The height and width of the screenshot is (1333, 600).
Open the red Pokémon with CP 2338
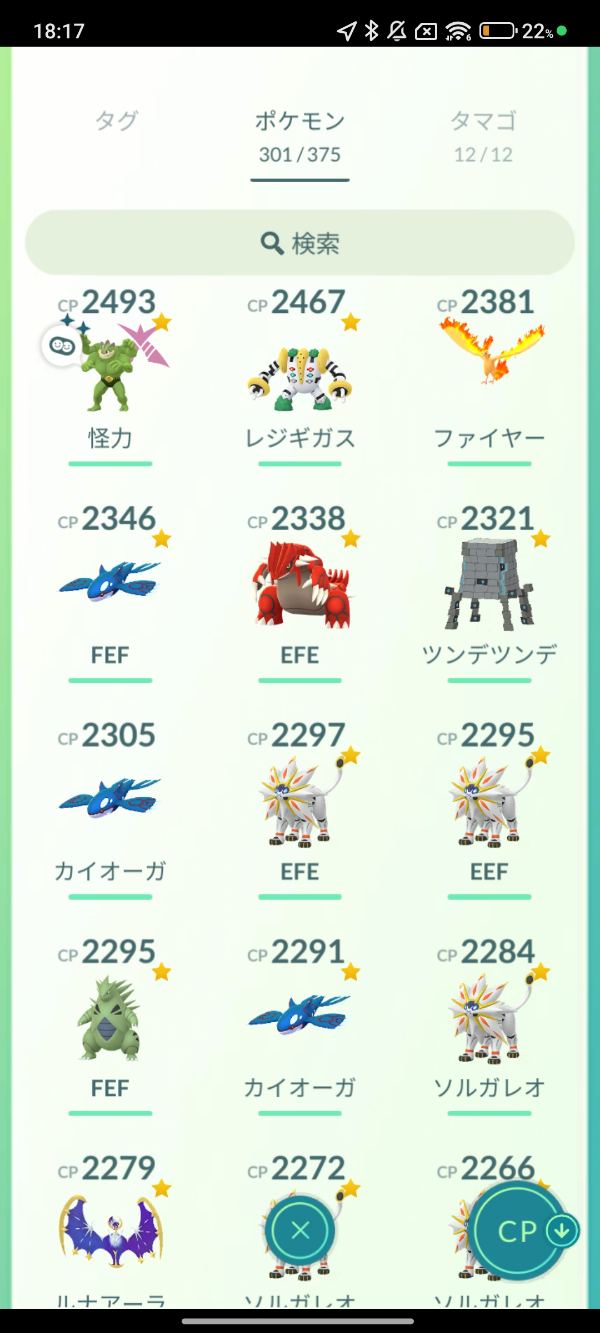[300, 590]
